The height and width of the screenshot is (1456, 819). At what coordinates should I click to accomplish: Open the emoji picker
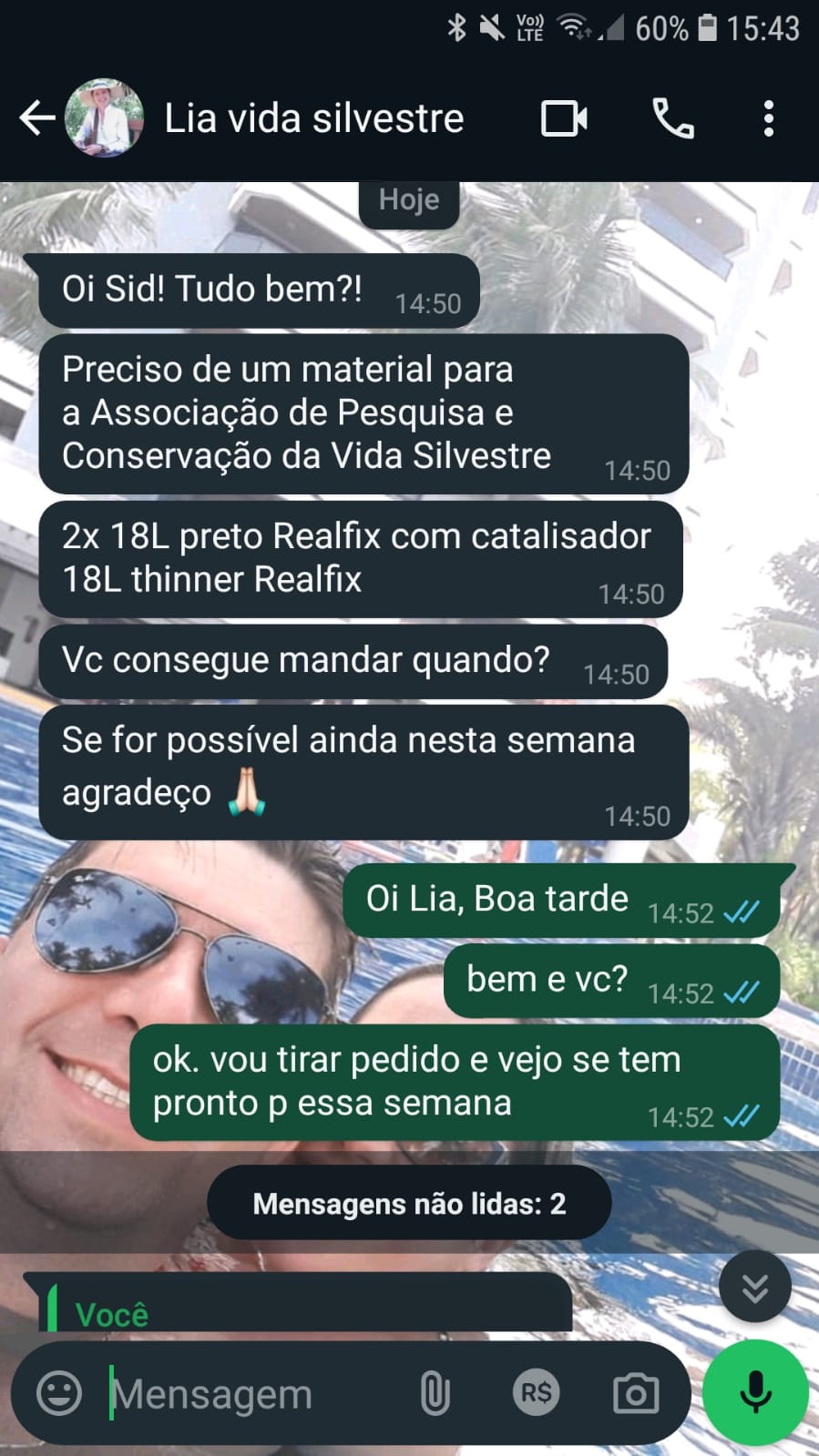click(x=59, y=1393)
